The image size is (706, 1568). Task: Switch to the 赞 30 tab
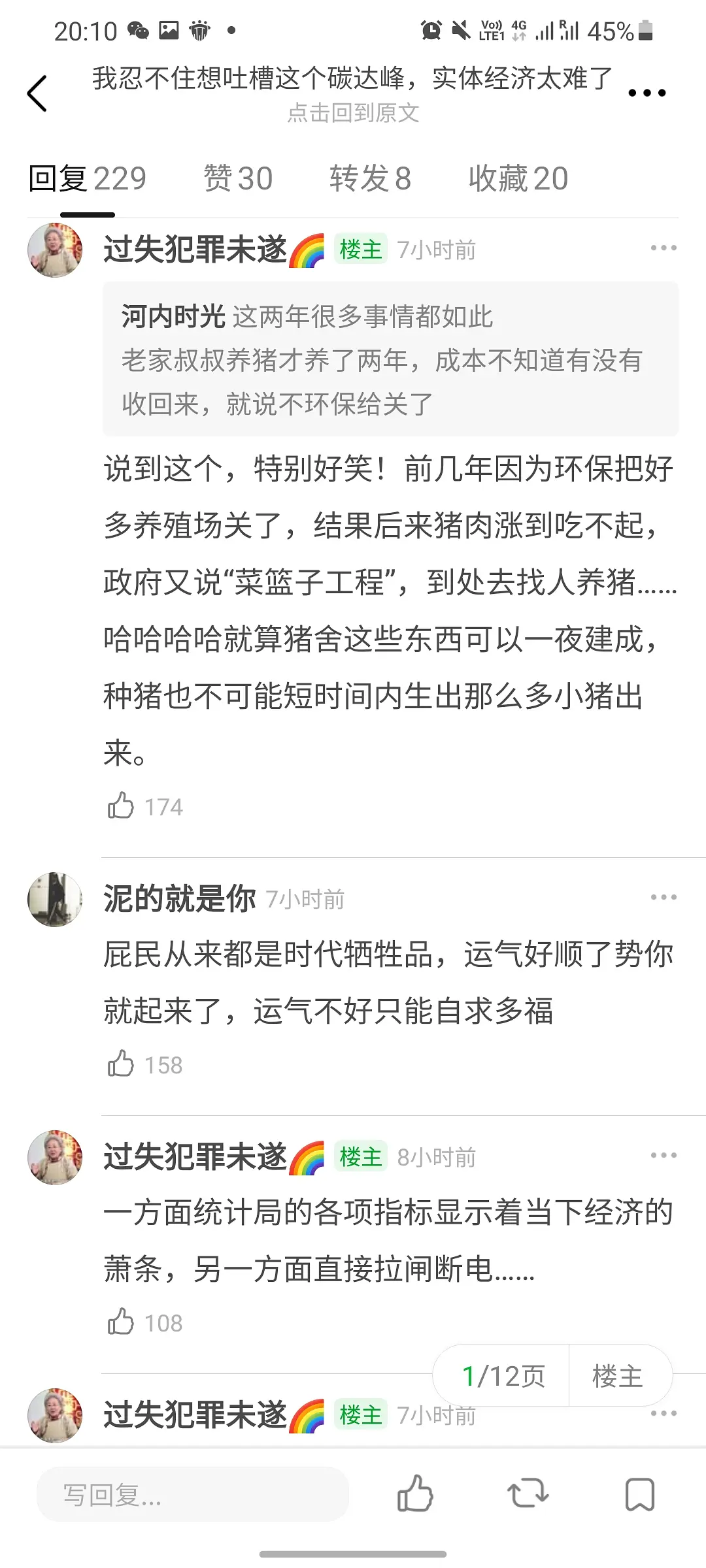pyautogui.click(x=238, y=178)
